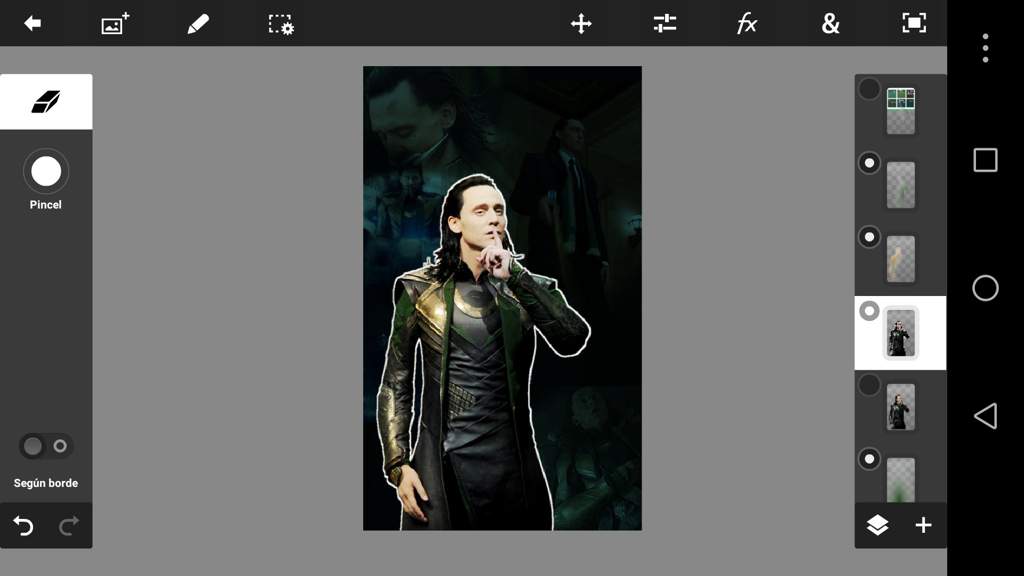Enter fullscreen view

[x=914, y=24]
